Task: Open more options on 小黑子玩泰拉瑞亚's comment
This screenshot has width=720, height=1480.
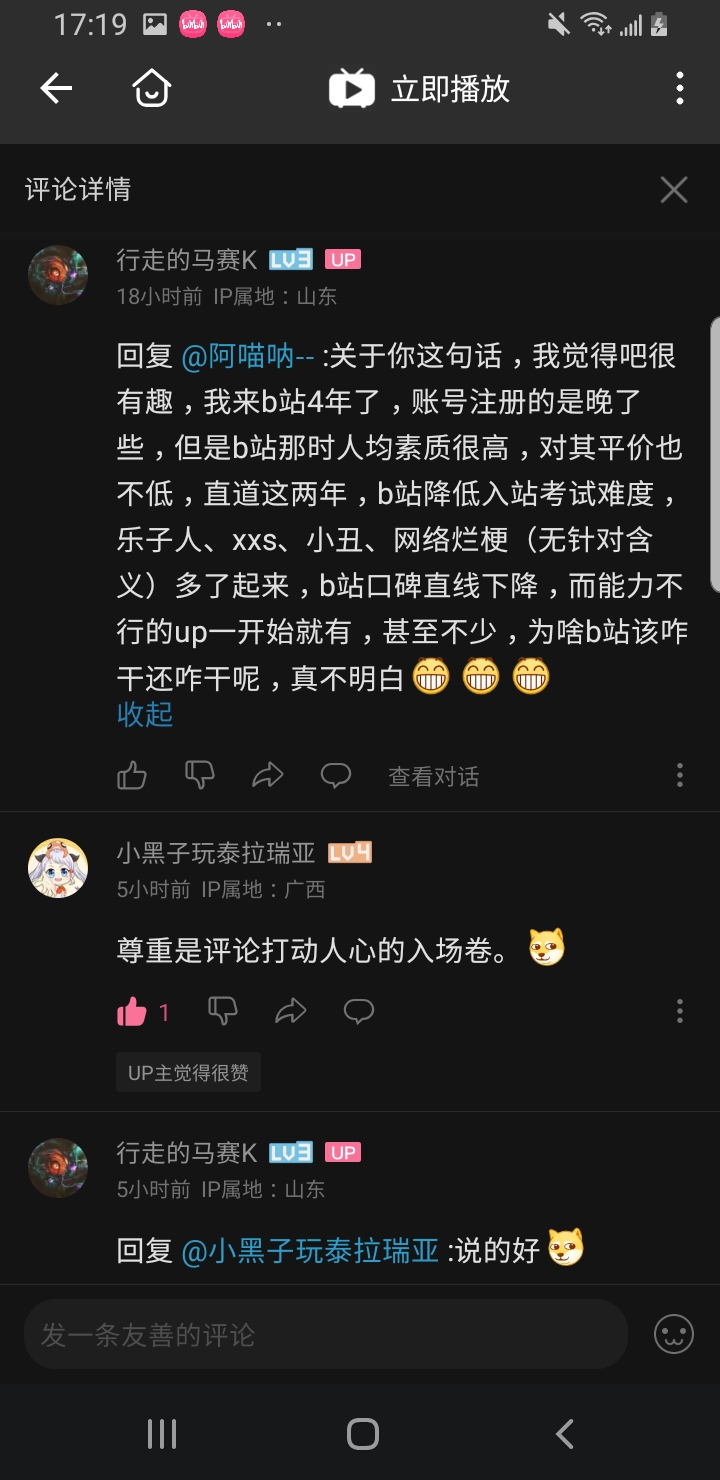Action: (680, 1012)
